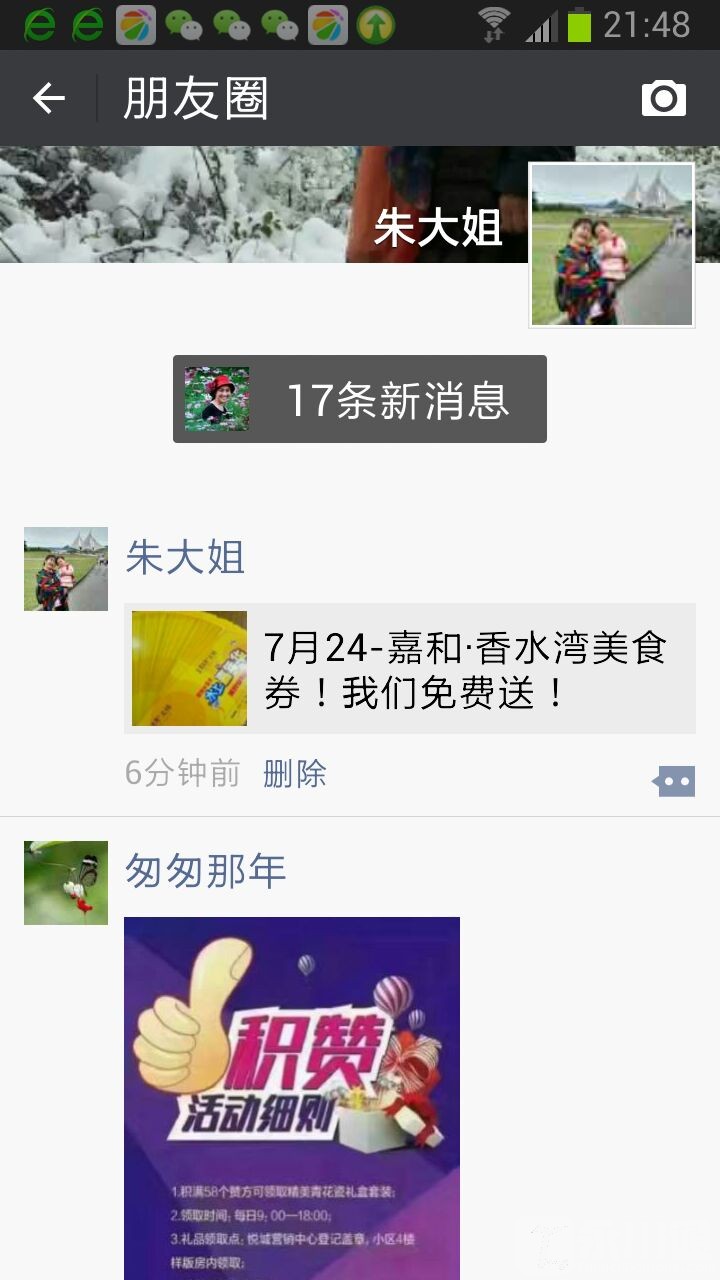Open 匆匆那年's profile name
Screen dimensions: 720x1280
(205, 871)
